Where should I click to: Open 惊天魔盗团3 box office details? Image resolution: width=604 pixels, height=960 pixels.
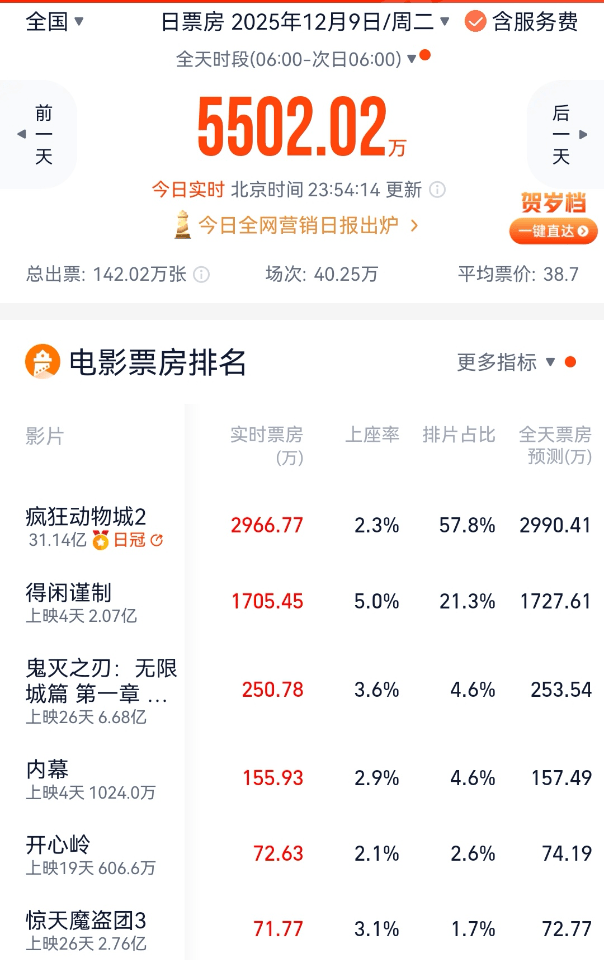click(86, 921)
